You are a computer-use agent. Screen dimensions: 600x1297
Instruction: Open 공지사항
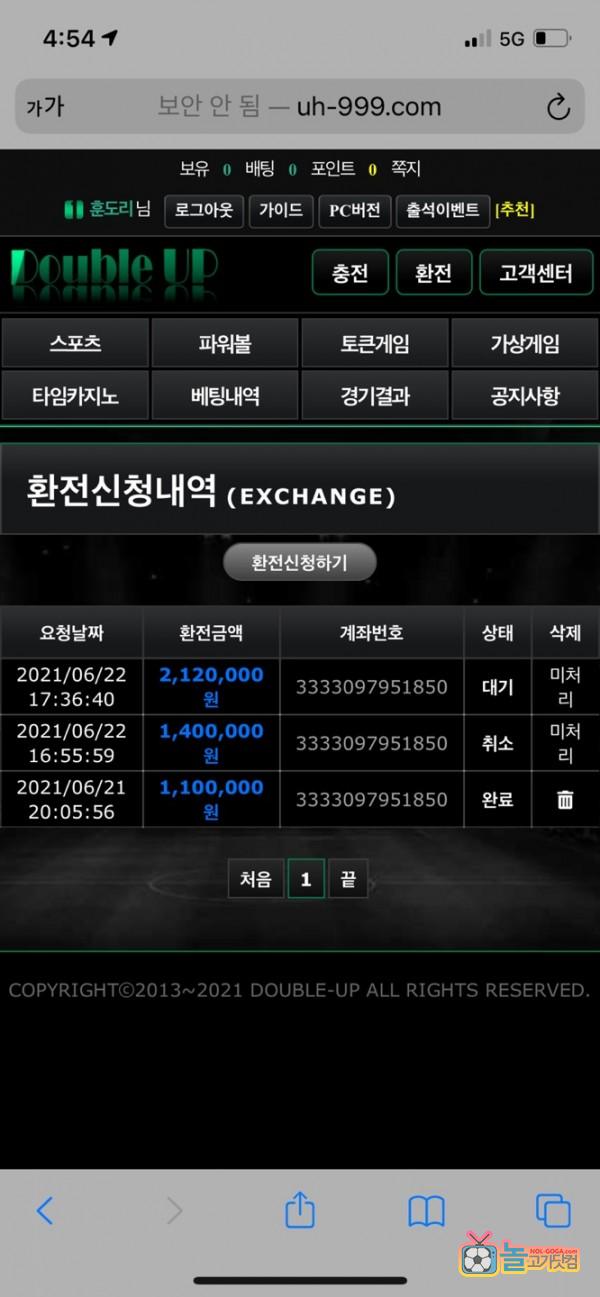point(524,396)
